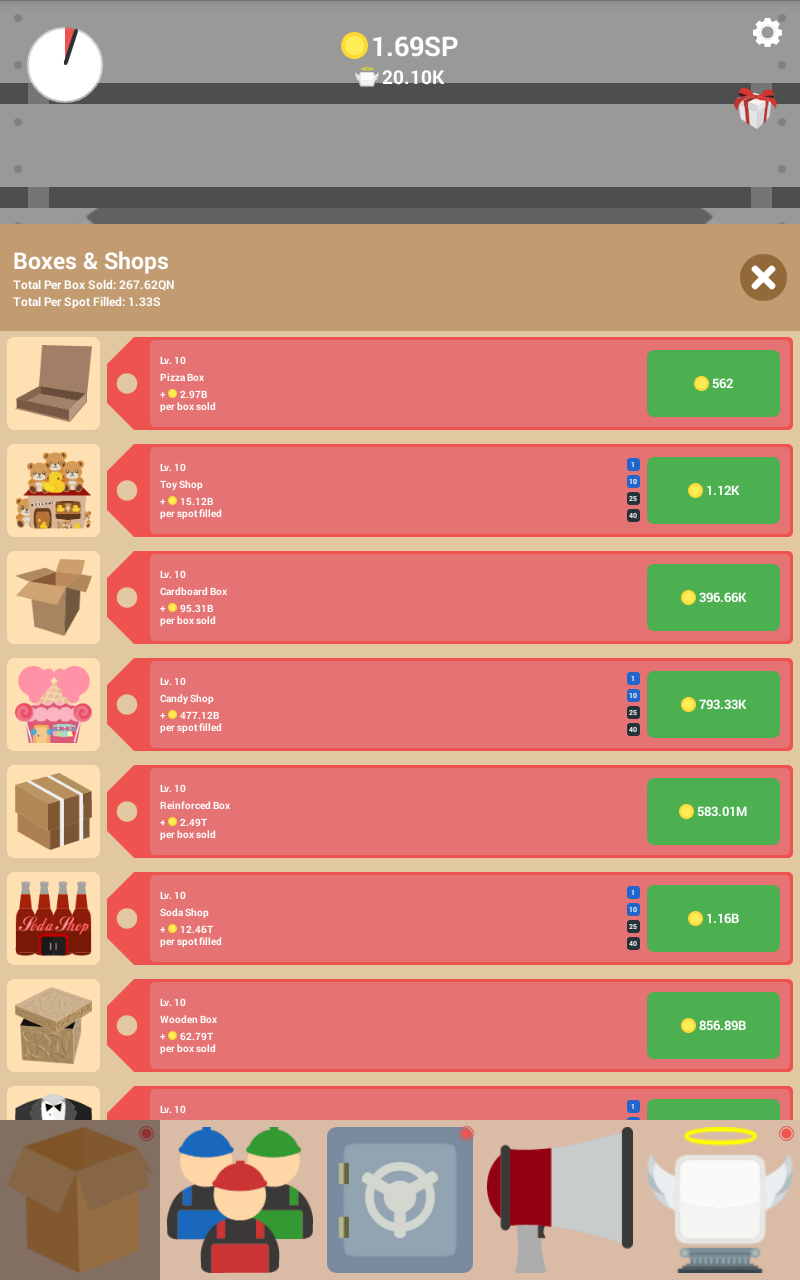Open the angel winged box tab
Screen dimensions: 800x1280
[x=720, y=1200]
